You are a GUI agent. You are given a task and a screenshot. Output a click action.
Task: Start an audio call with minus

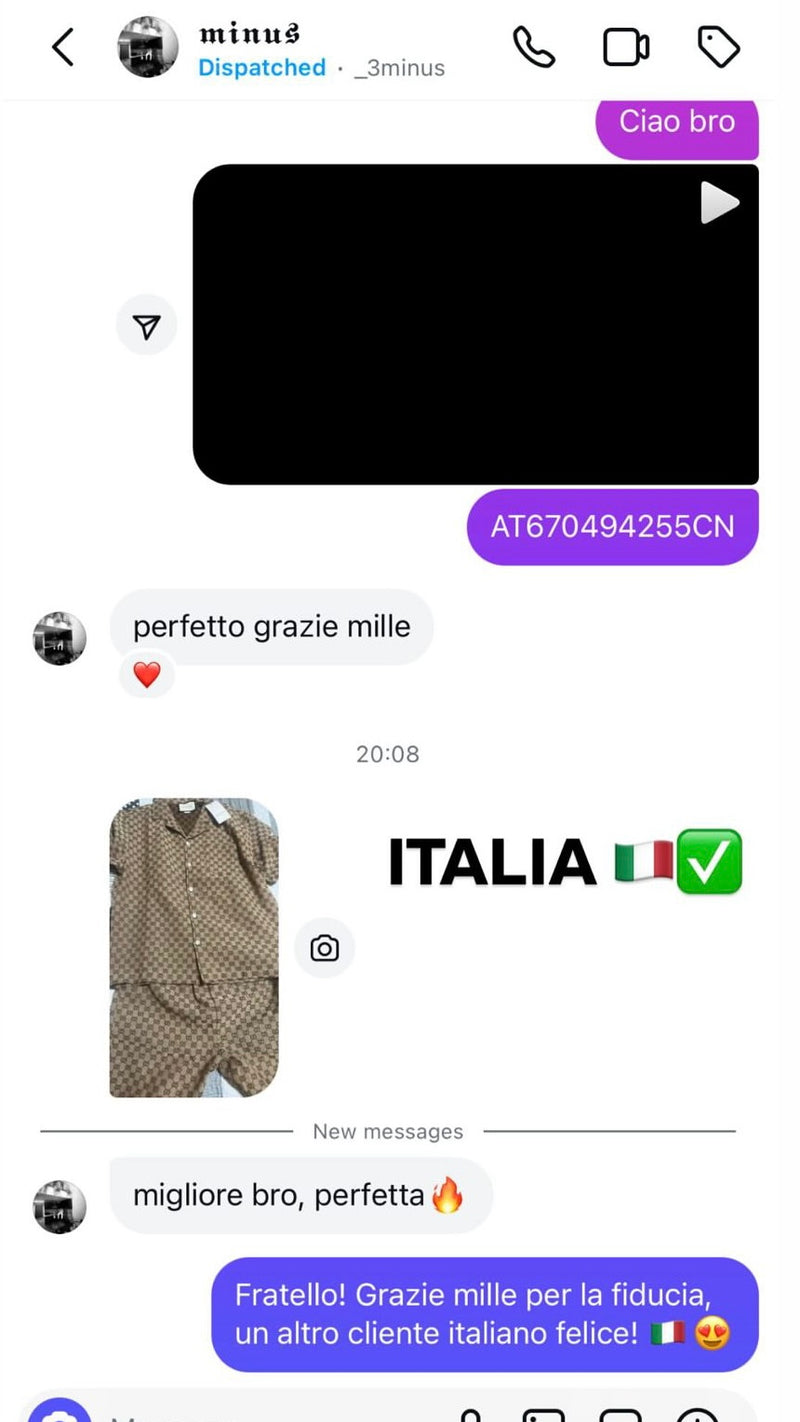tap(534, 47)
